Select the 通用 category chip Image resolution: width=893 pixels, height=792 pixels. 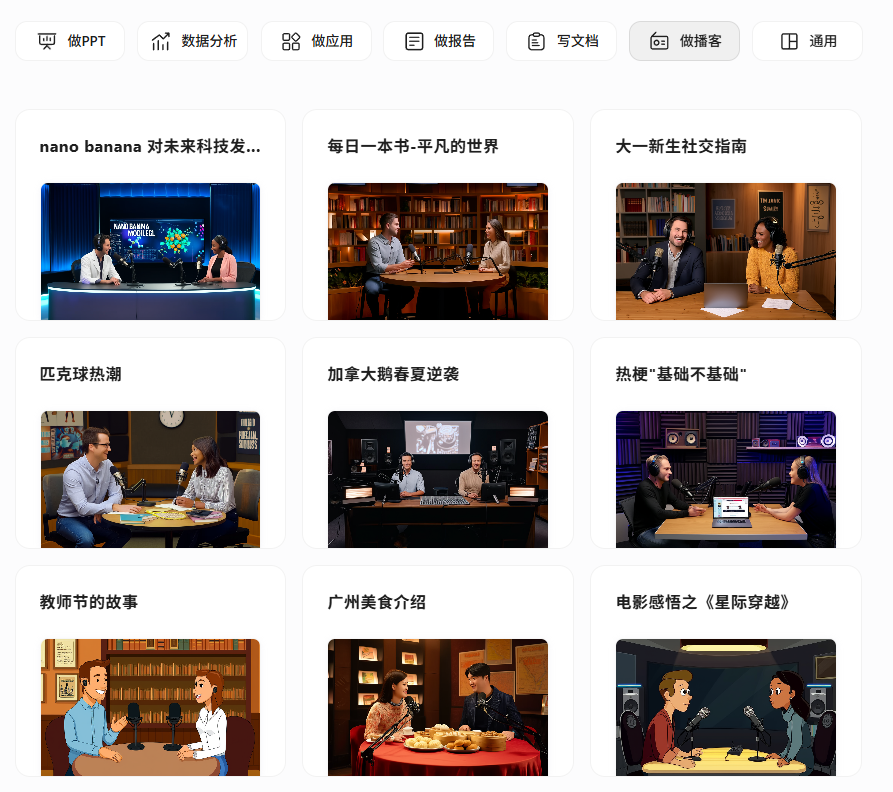pyautogui.click(x=807, y=41)
